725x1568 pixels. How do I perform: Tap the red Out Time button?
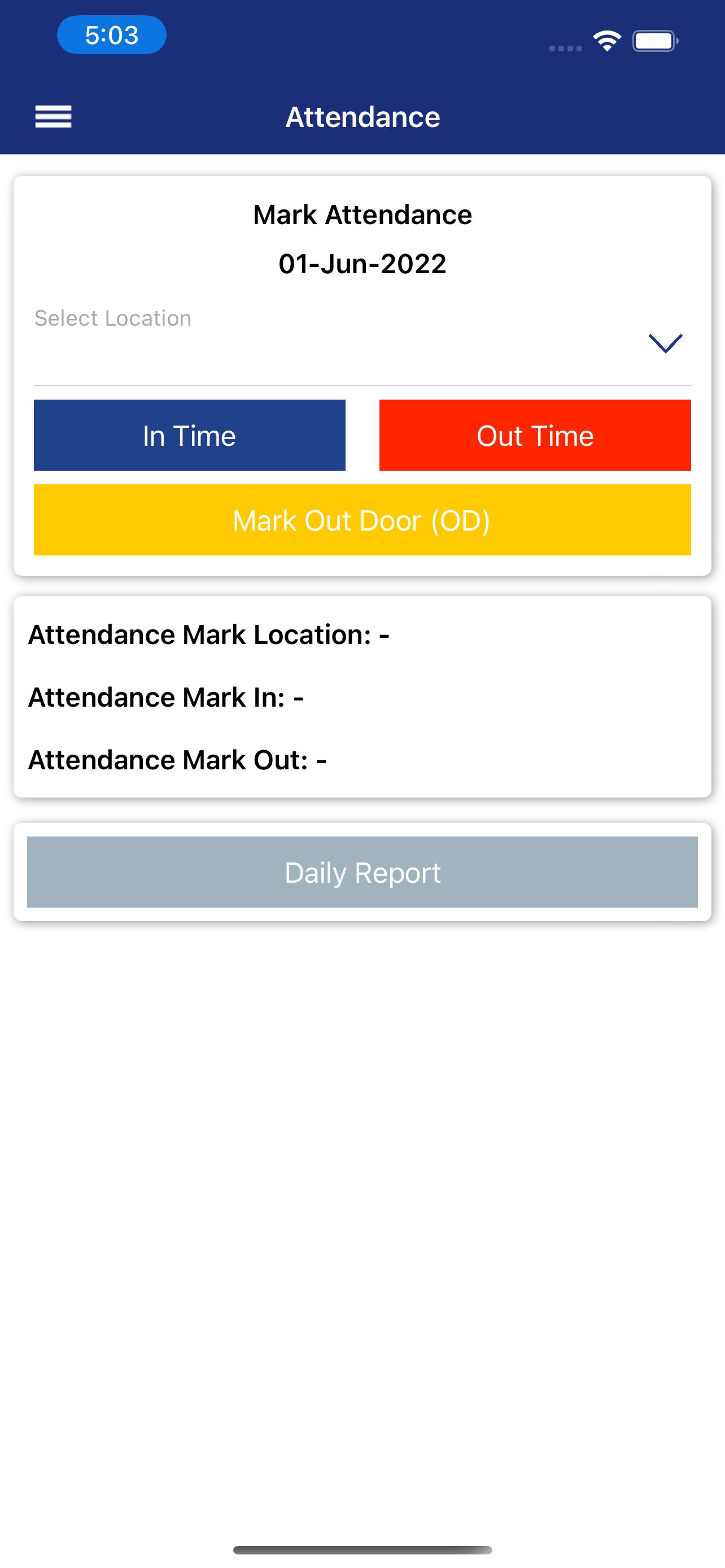coord(535,435)
